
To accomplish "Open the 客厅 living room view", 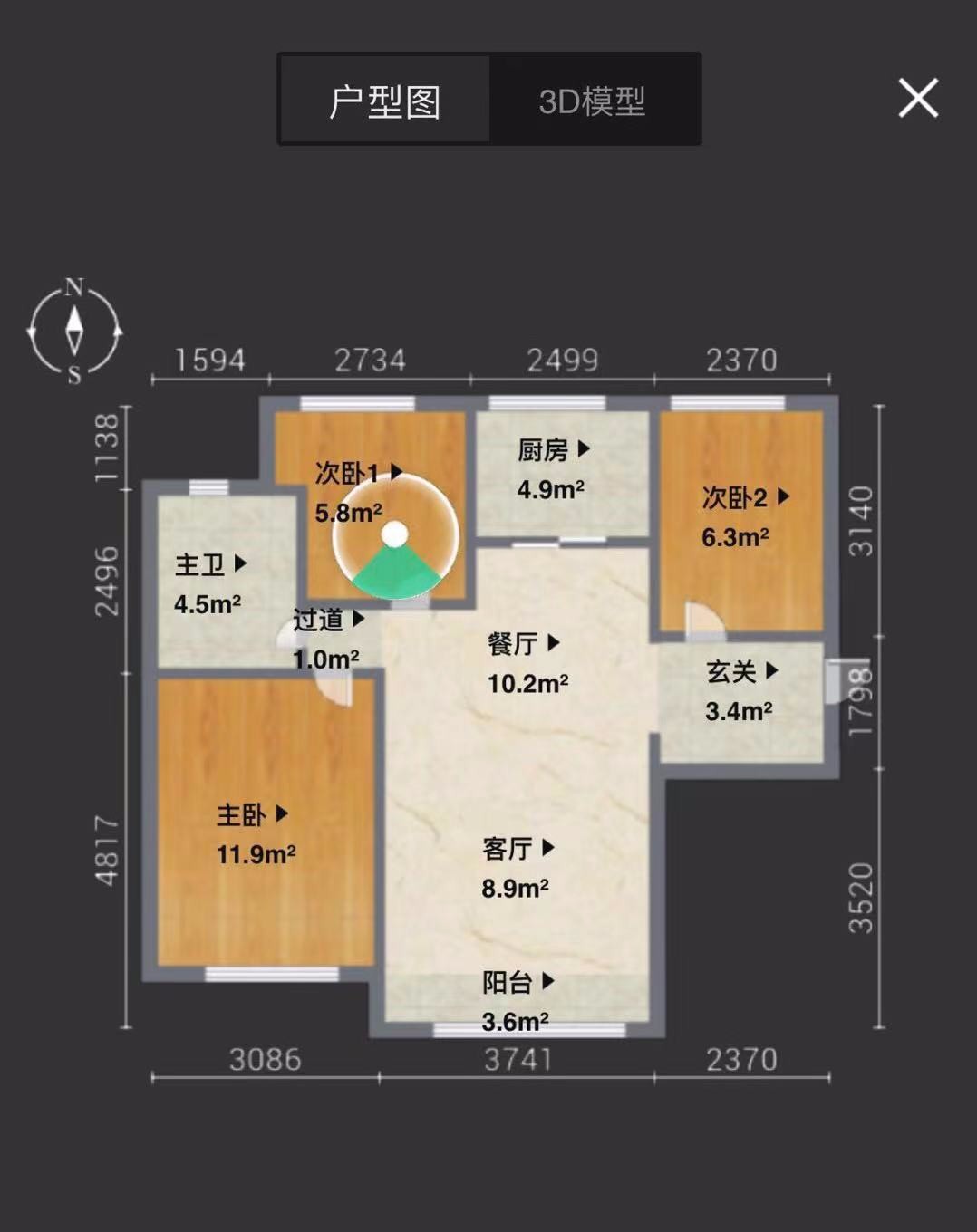I will [518, 849].
